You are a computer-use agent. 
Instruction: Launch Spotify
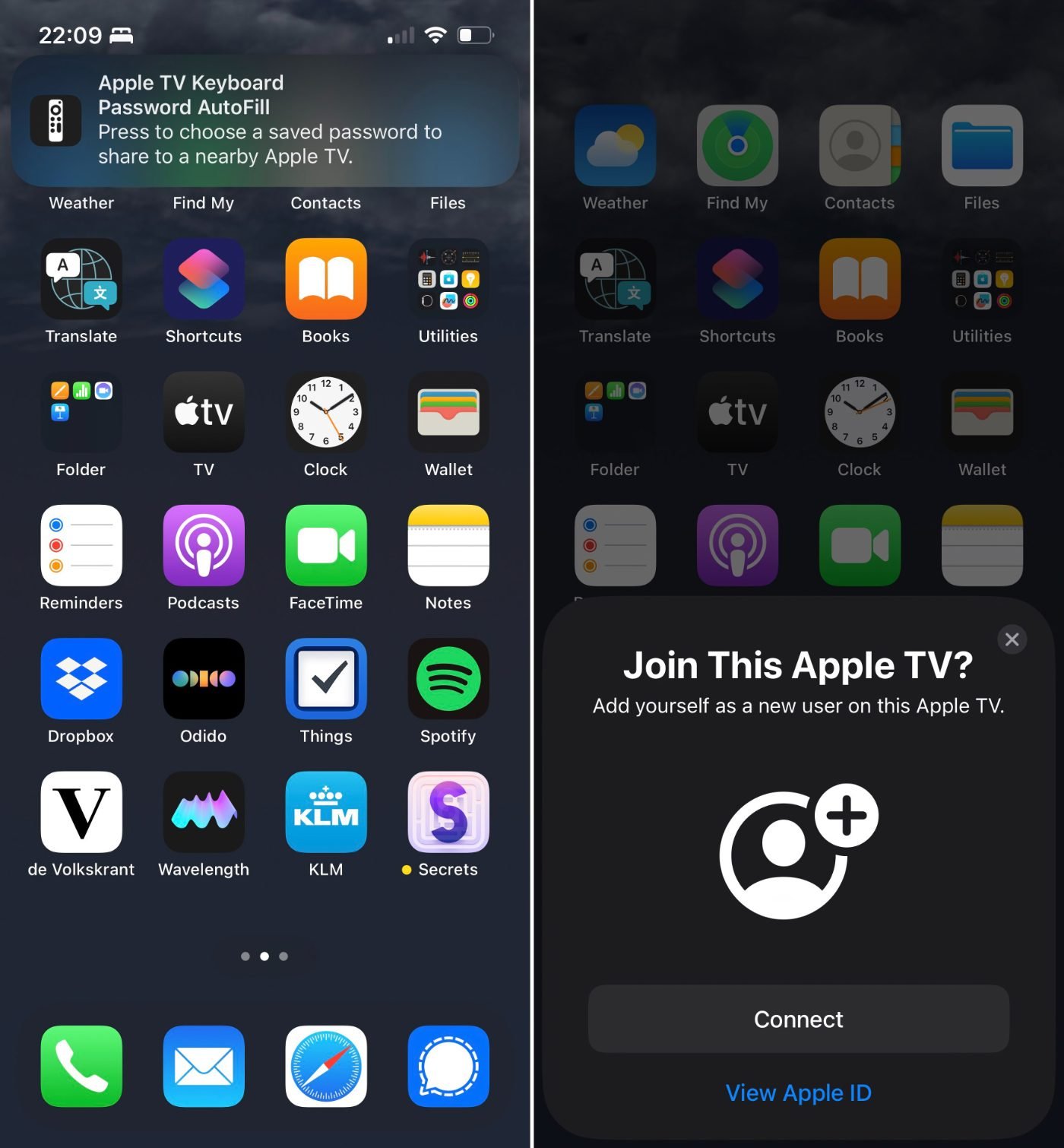tap(448, 679)
